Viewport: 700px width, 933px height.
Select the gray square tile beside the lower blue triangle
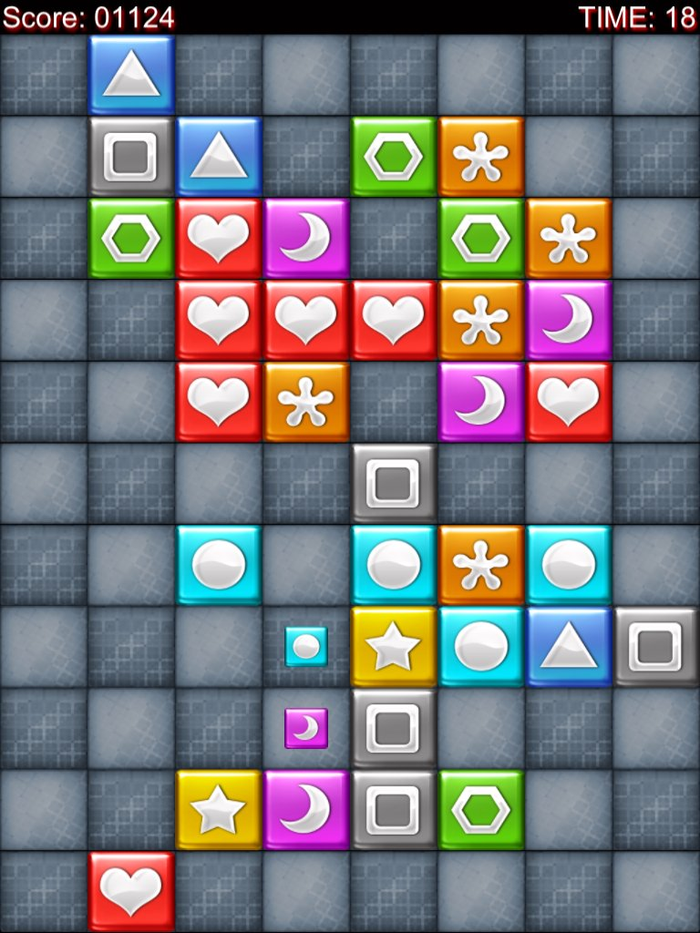pyautogui.click(x=656, y=647)
